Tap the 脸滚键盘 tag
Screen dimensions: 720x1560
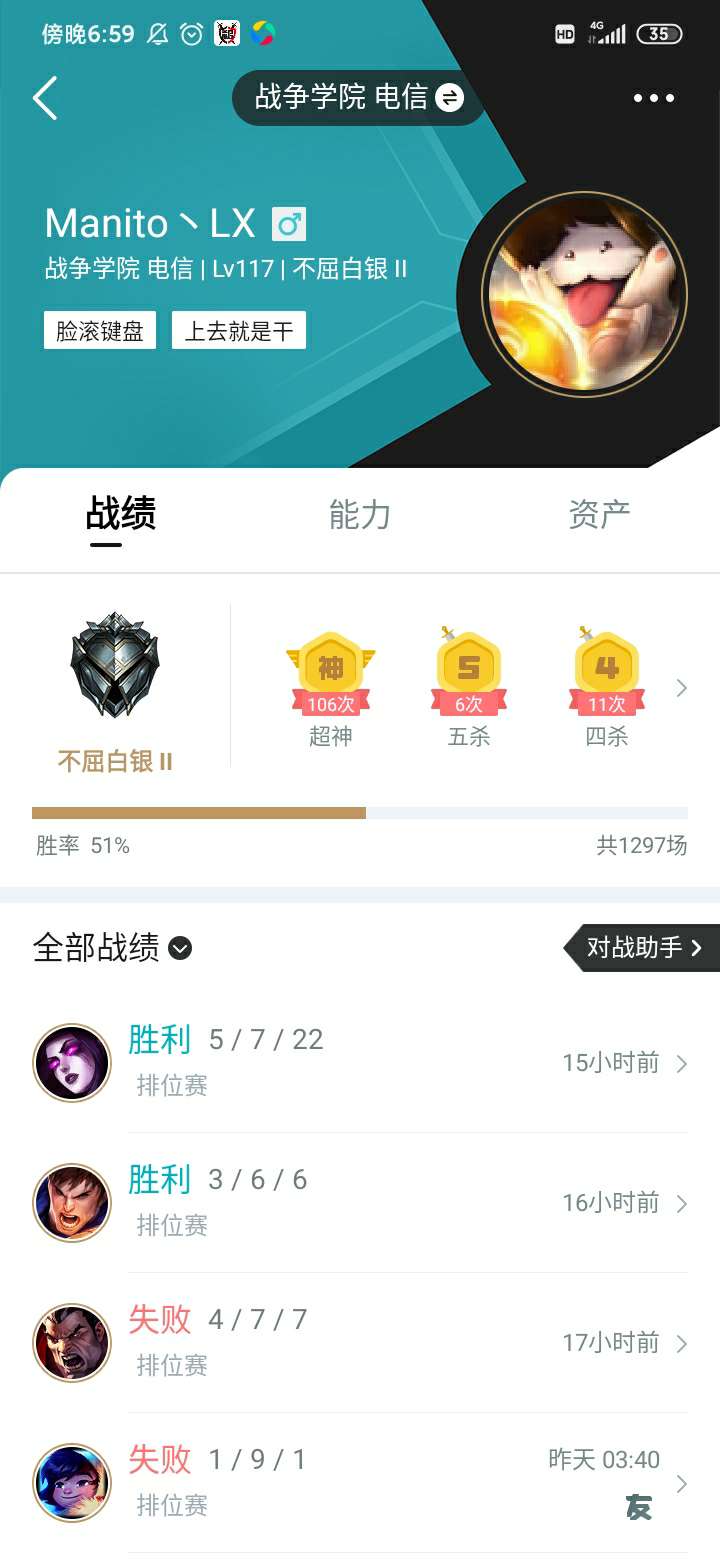(x=99, y=330)
